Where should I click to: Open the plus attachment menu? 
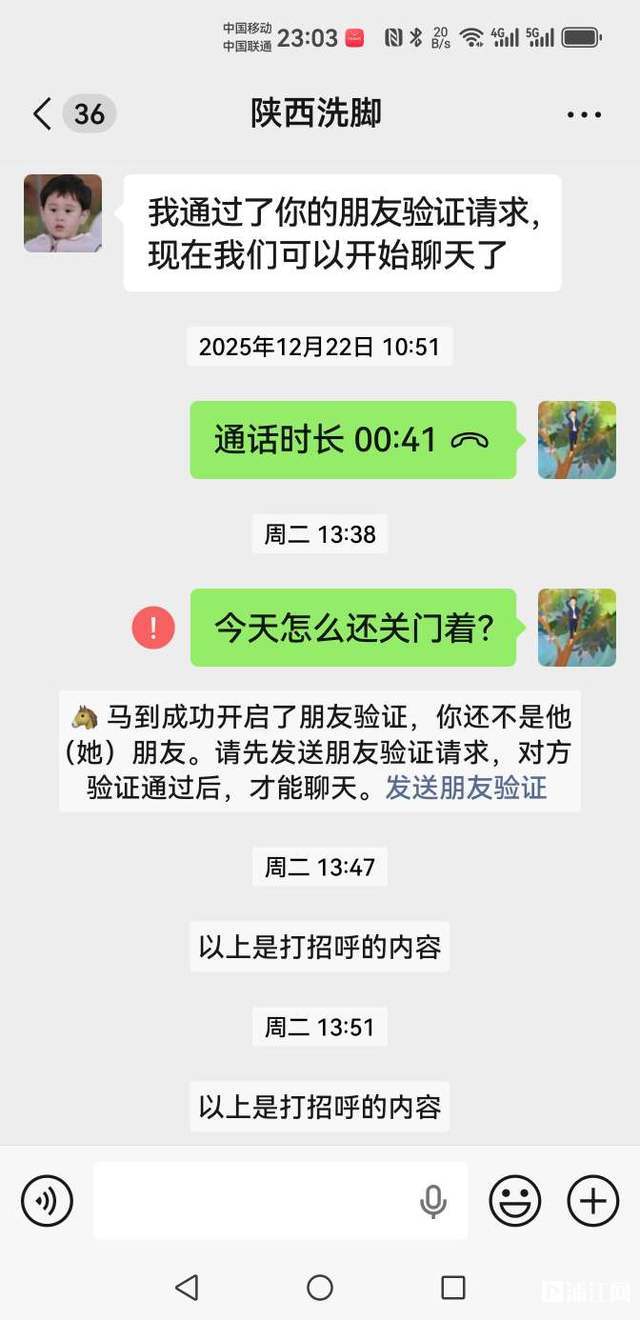click(x=593, y=1200)
